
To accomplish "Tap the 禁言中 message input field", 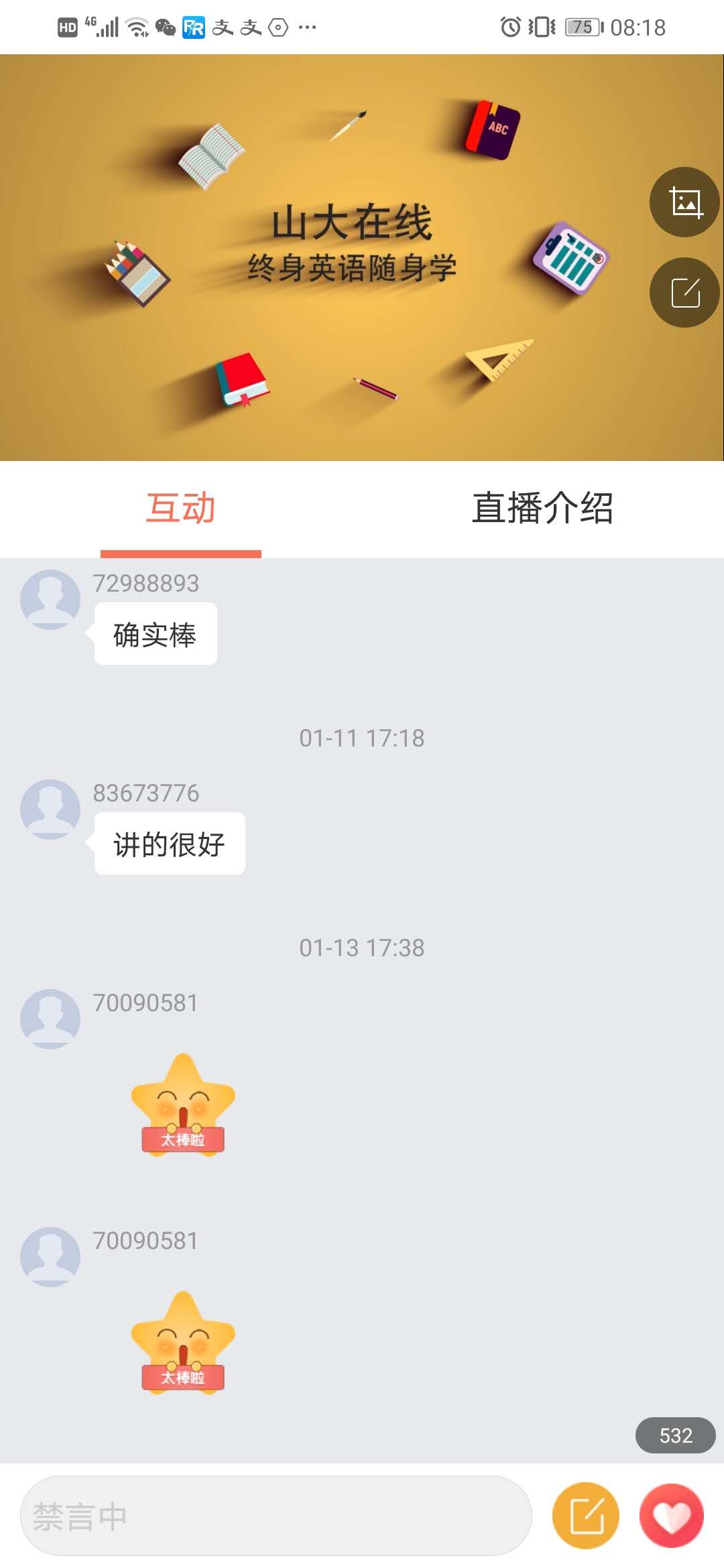I will tap(276, 1516).
